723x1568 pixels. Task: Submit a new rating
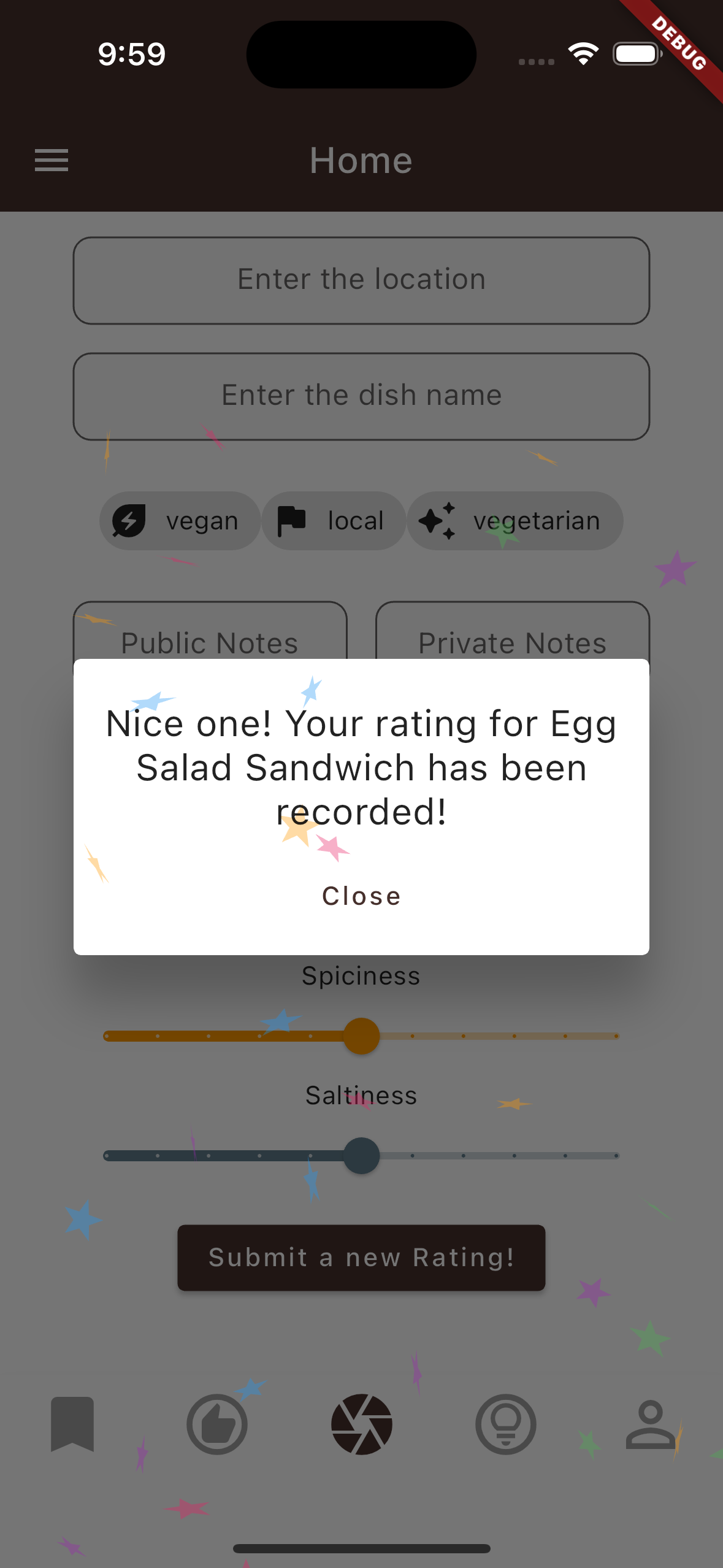(361, 1258)
